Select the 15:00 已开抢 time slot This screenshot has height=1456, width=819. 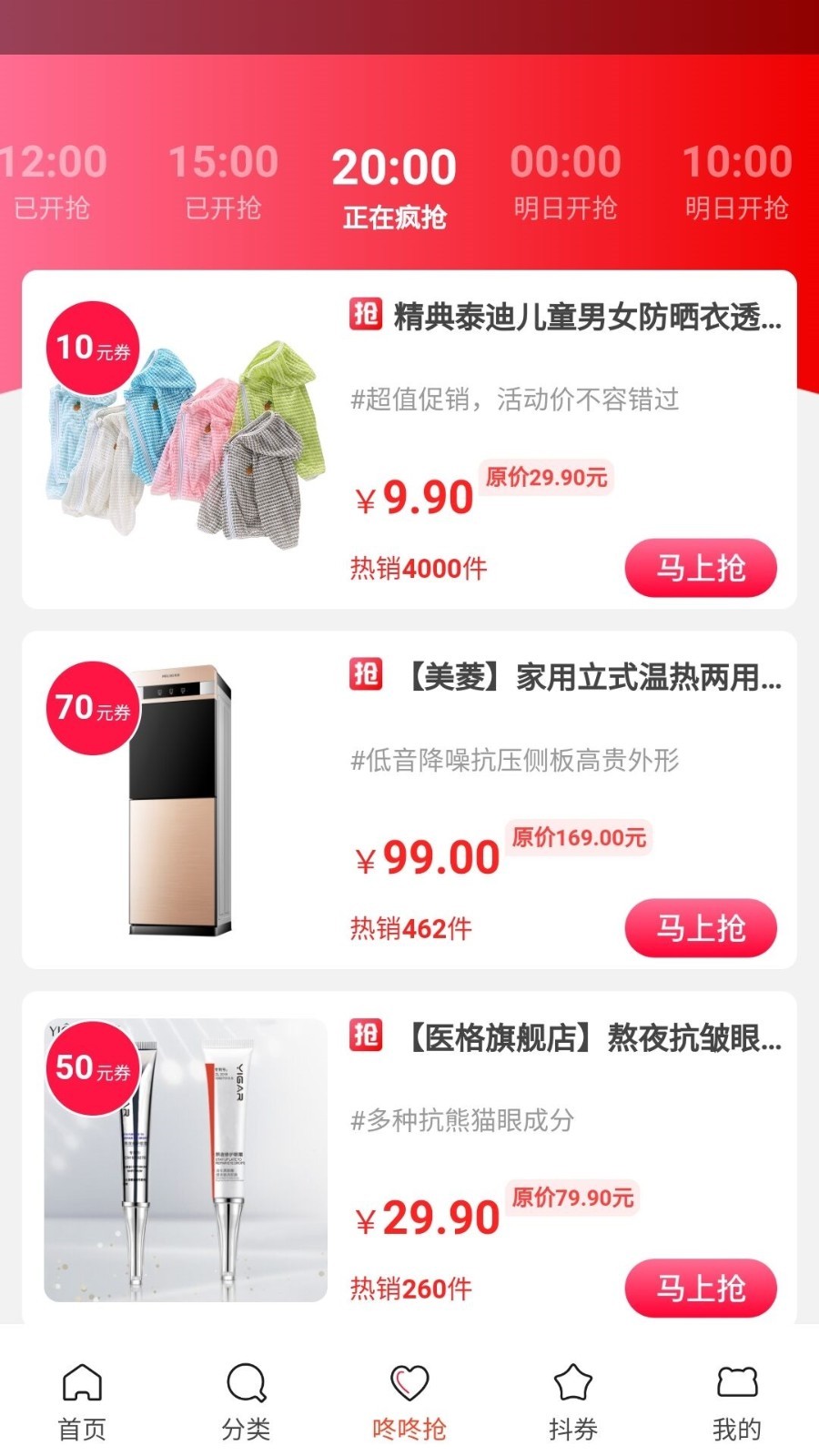pyautogui.click(x=223, y=182)
